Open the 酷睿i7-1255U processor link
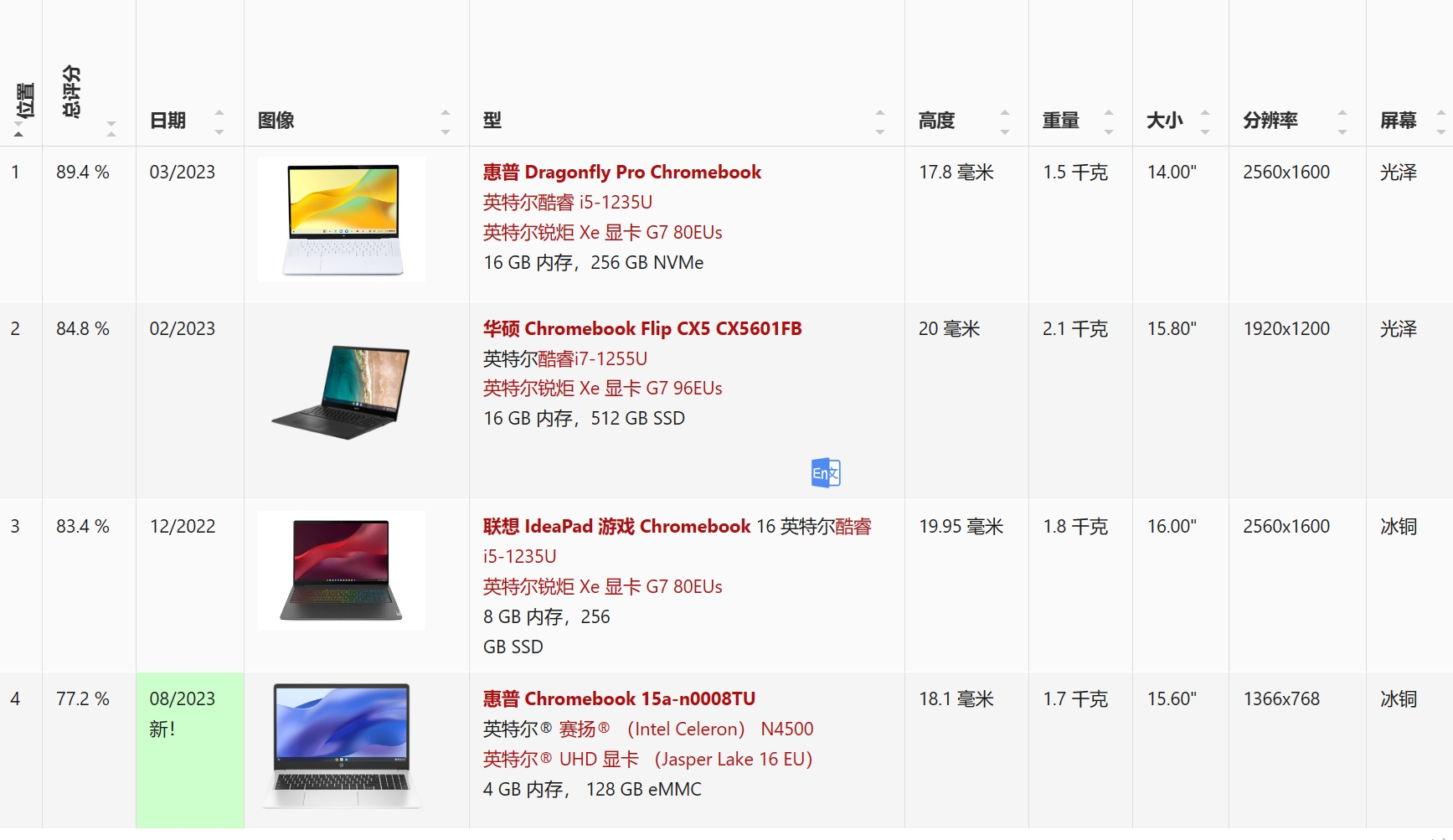Image resolution: width=1453 pixels, height=840 pixels. click(592, 359)
